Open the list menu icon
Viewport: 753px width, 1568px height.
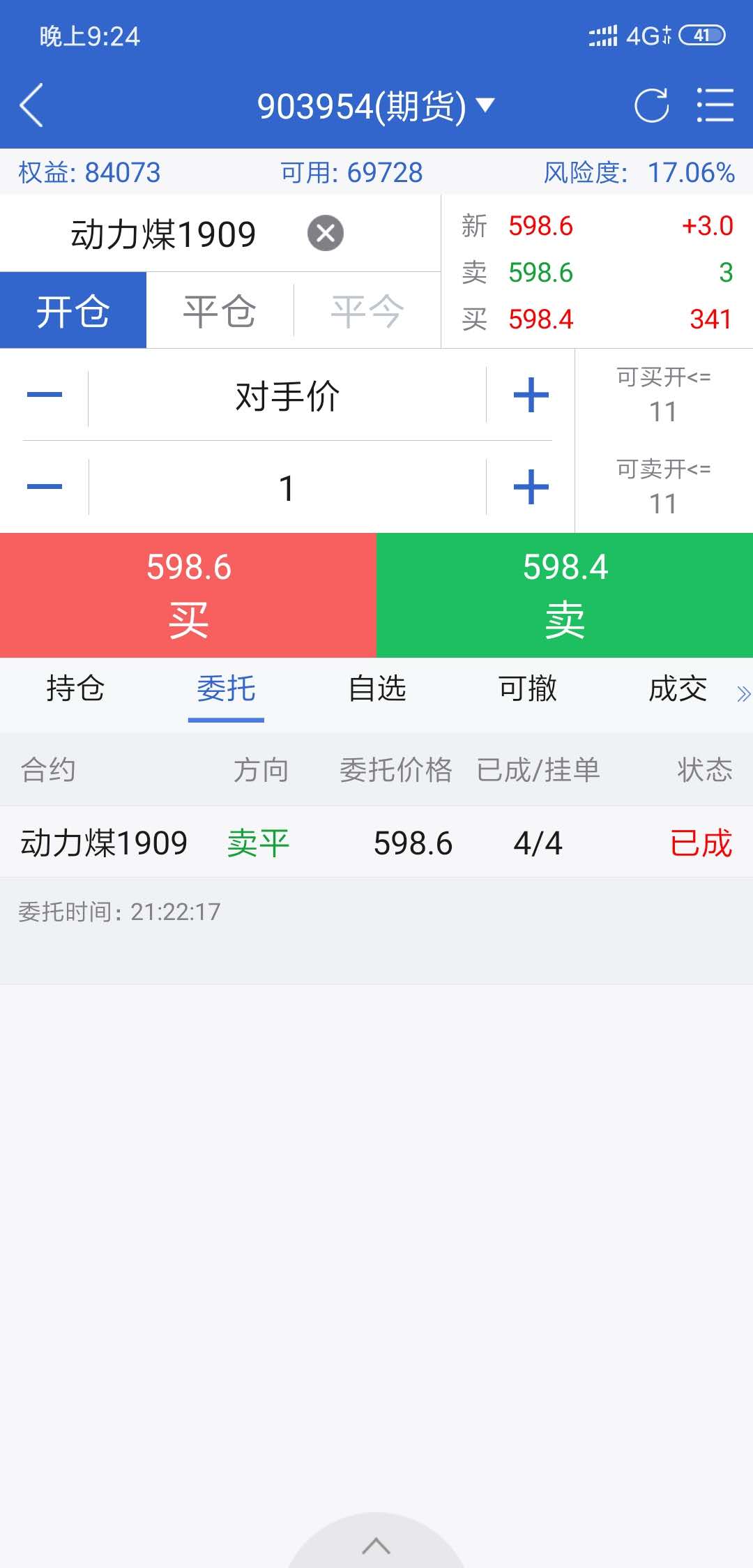tap(715, 106)
